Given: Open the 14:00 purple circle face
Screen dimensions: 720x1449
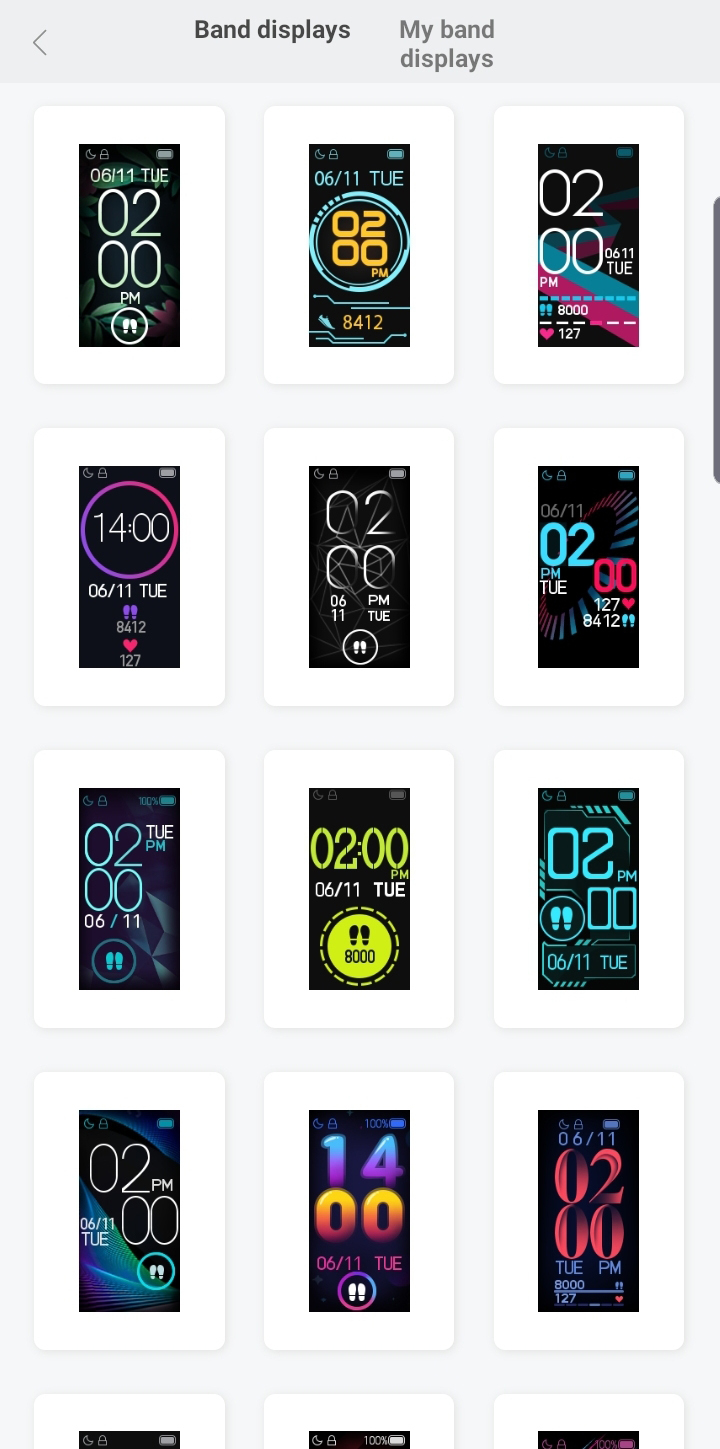Looking at the screenshot, I should (129, 567).
